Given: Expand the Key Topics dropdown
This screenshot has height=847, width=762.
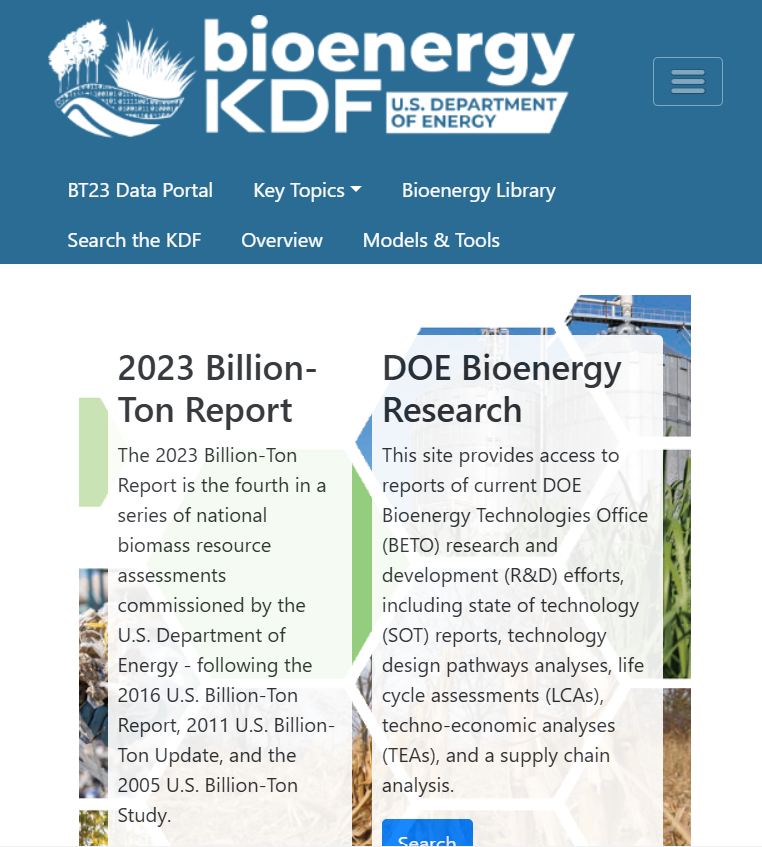Looking at the screenshot, I should [x=307, y=190].
